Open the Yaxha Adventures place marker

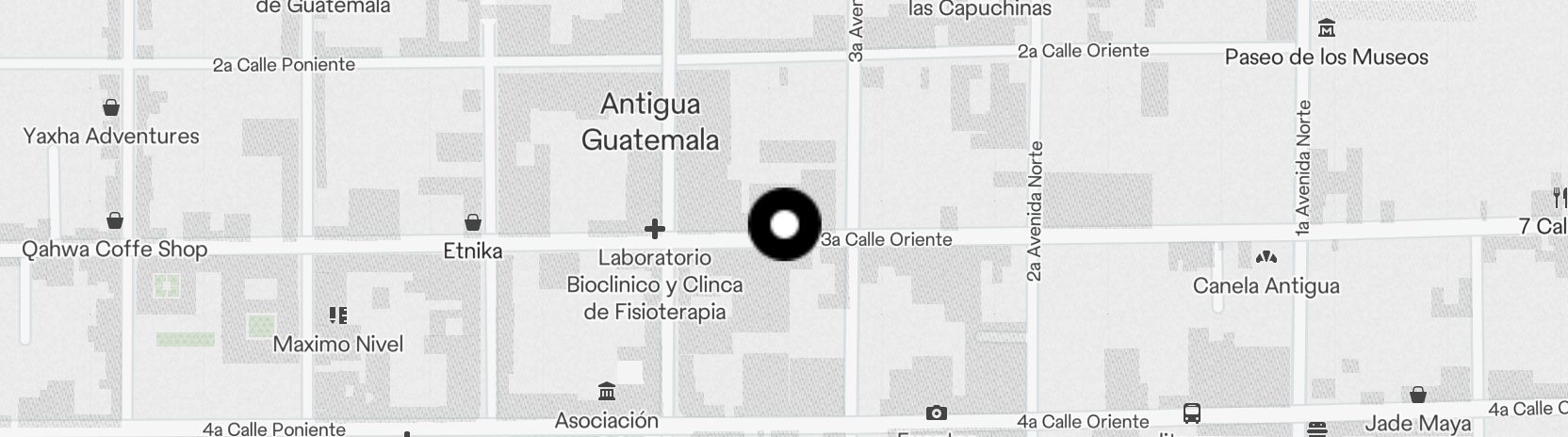pyautogui.click(x=111, y=107)
